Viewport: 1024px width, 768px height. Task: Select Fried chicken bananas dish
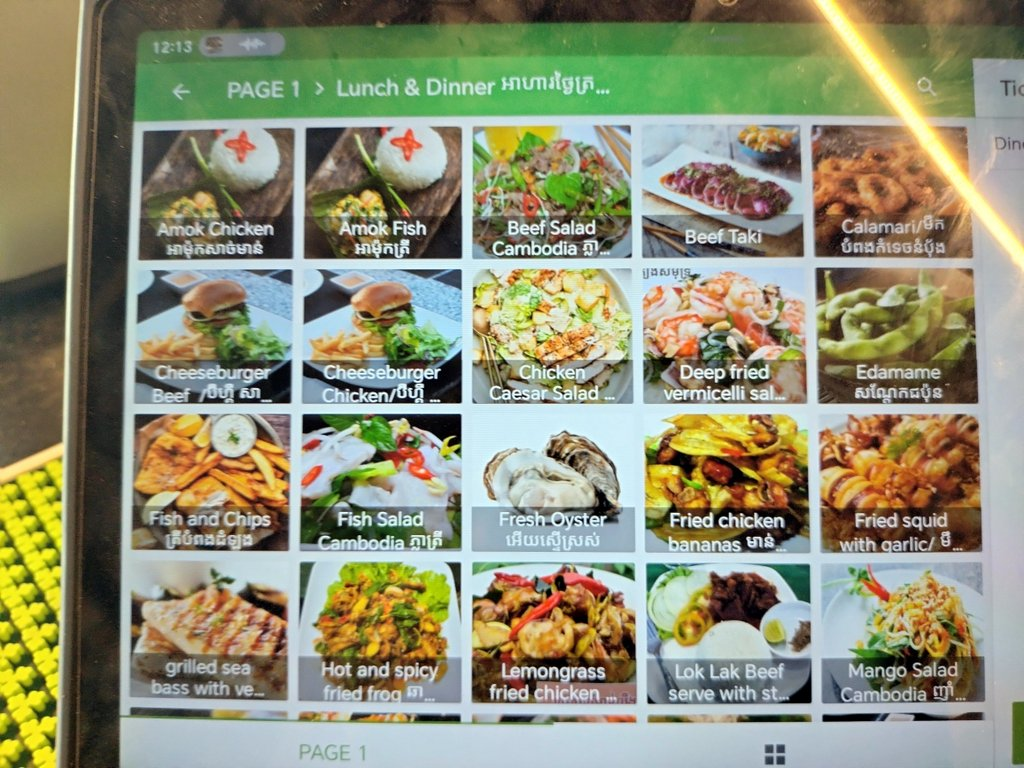pyautogui.click(x=726, y=481)
